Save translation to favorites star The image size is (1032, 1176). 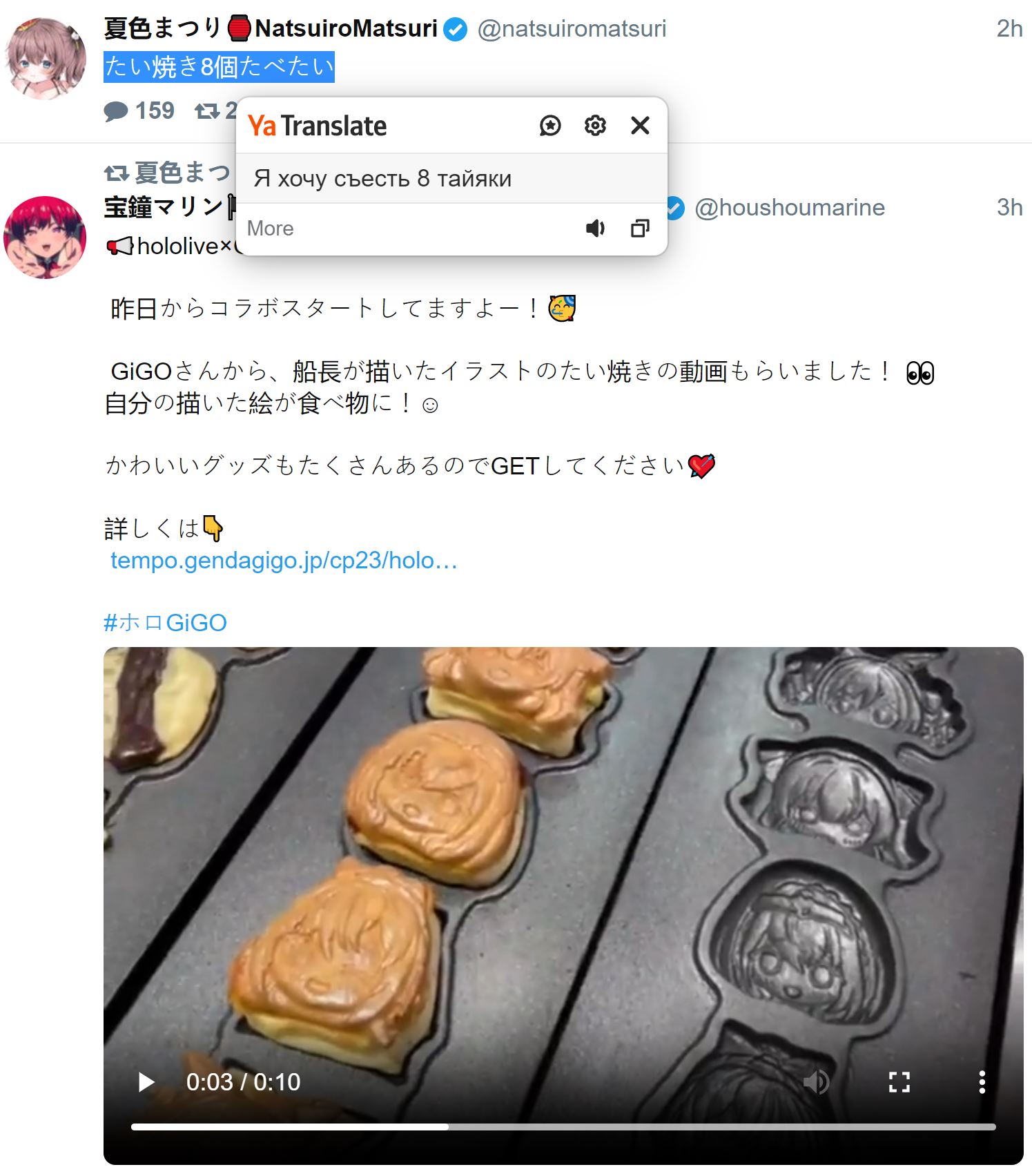(550, 126)
